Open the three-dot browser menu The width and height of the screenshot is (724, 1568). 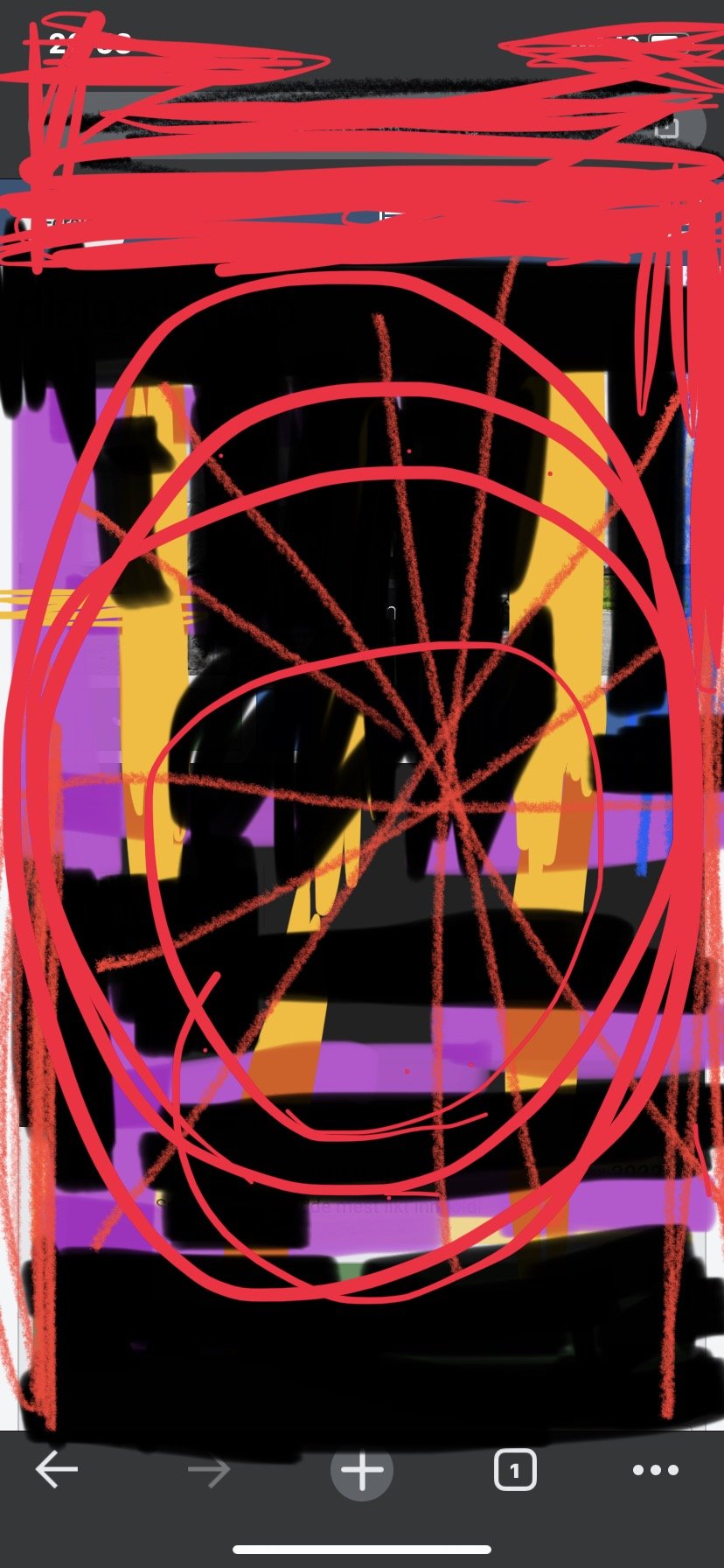(656, 1471)
